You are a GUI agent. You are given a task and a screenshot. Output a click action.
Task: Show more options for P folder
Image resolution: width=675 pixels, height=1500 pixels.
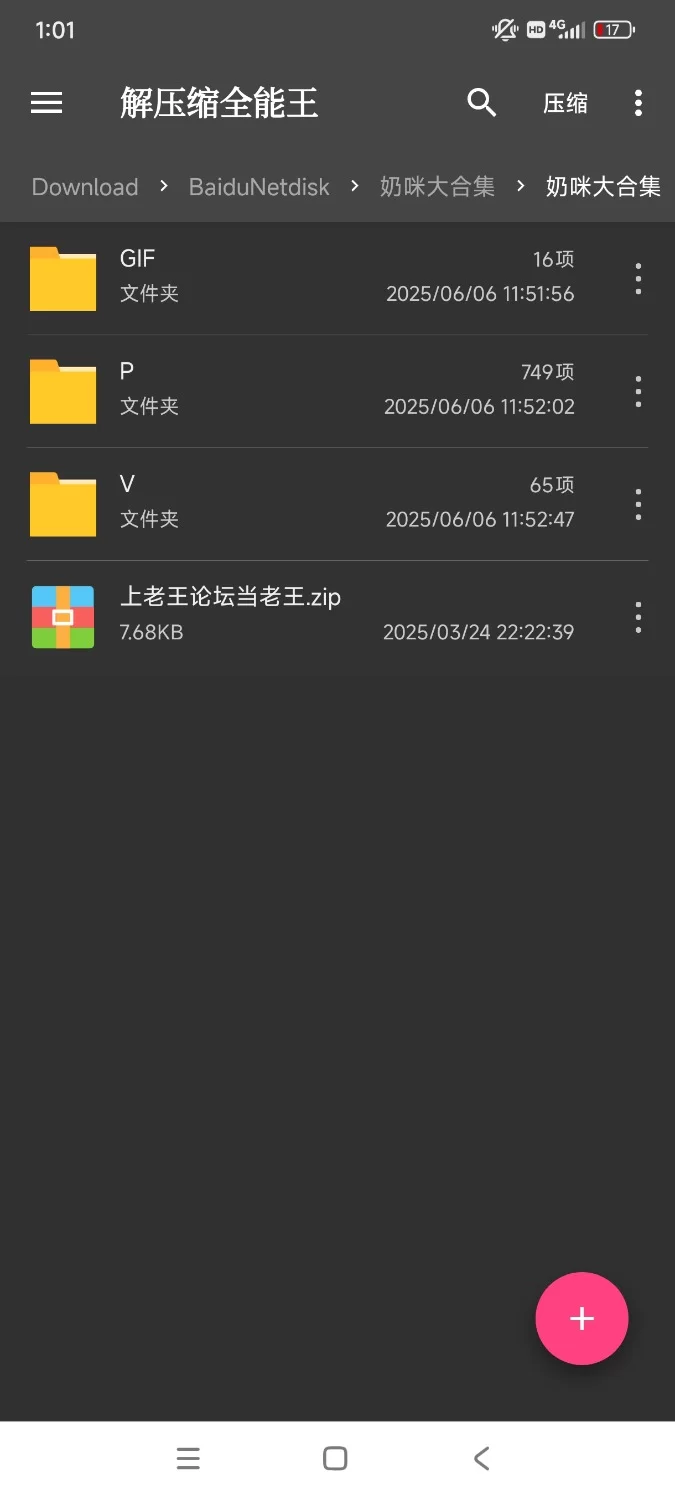[x=638, y=391]
